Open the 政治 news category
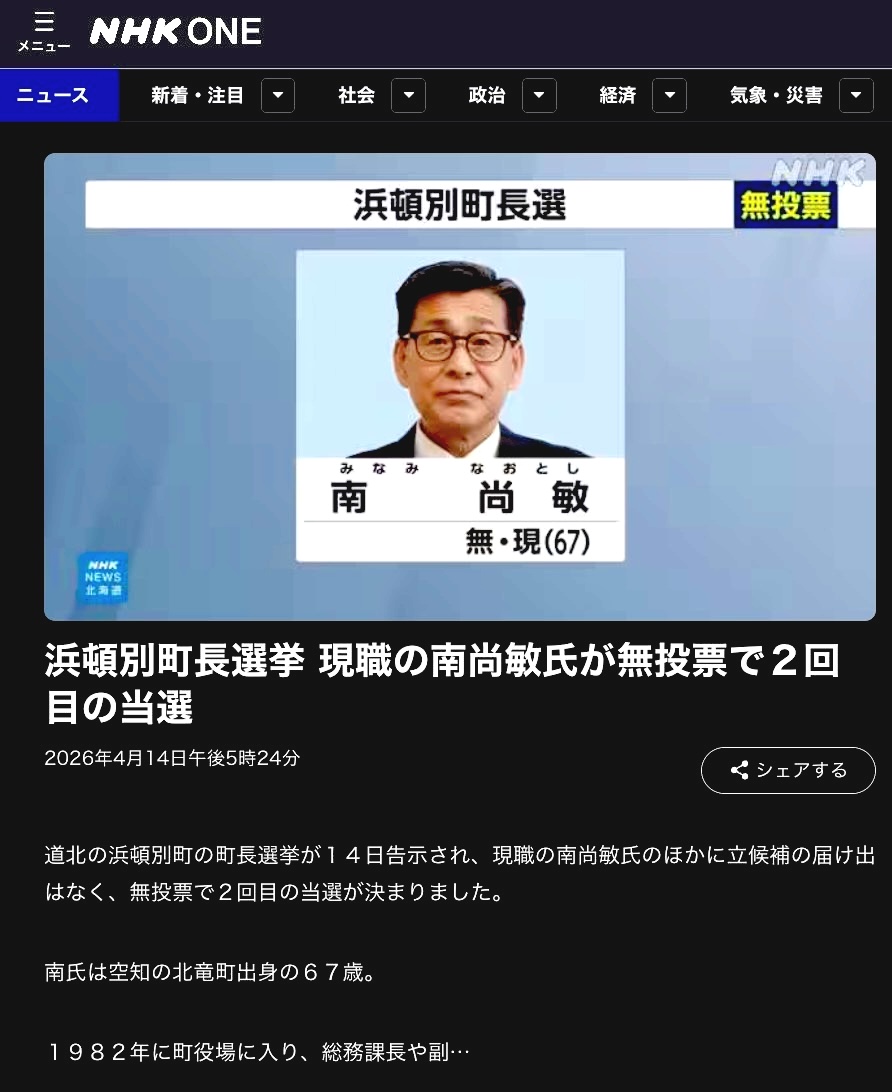 point(487,96)
